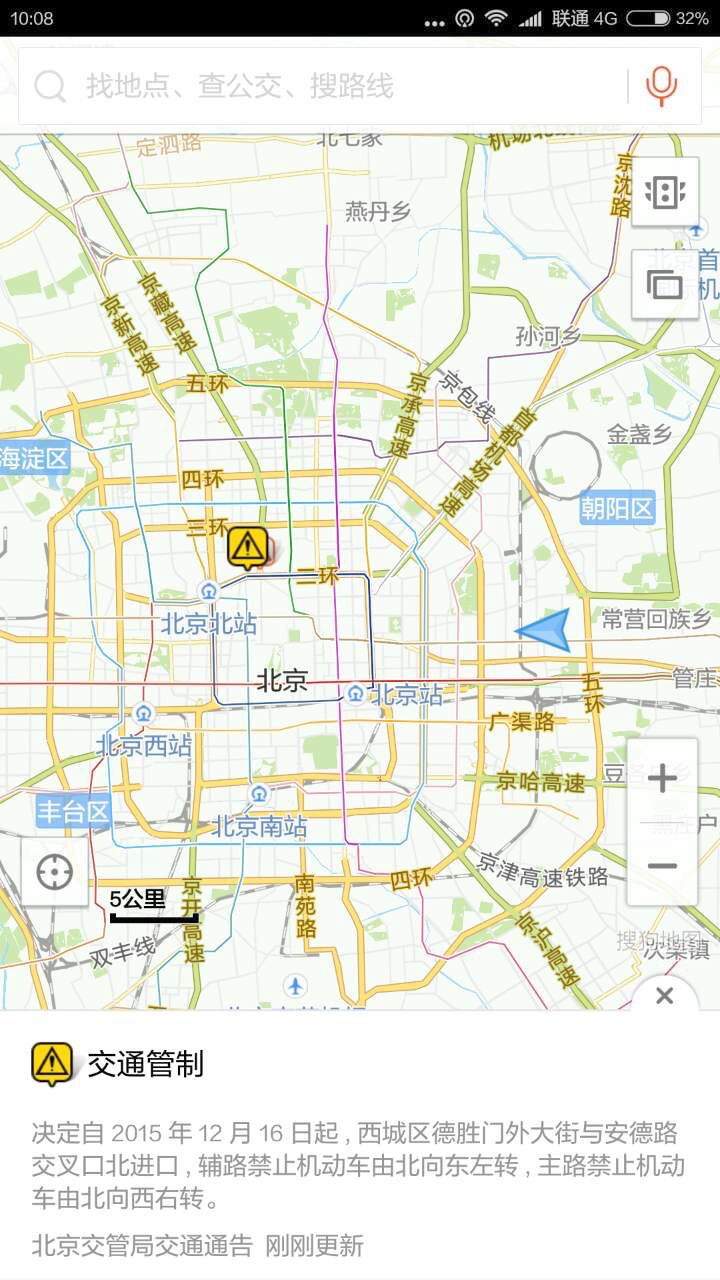Toggle the traffic light layer button
720x1280 pixels.
[665, 191]
